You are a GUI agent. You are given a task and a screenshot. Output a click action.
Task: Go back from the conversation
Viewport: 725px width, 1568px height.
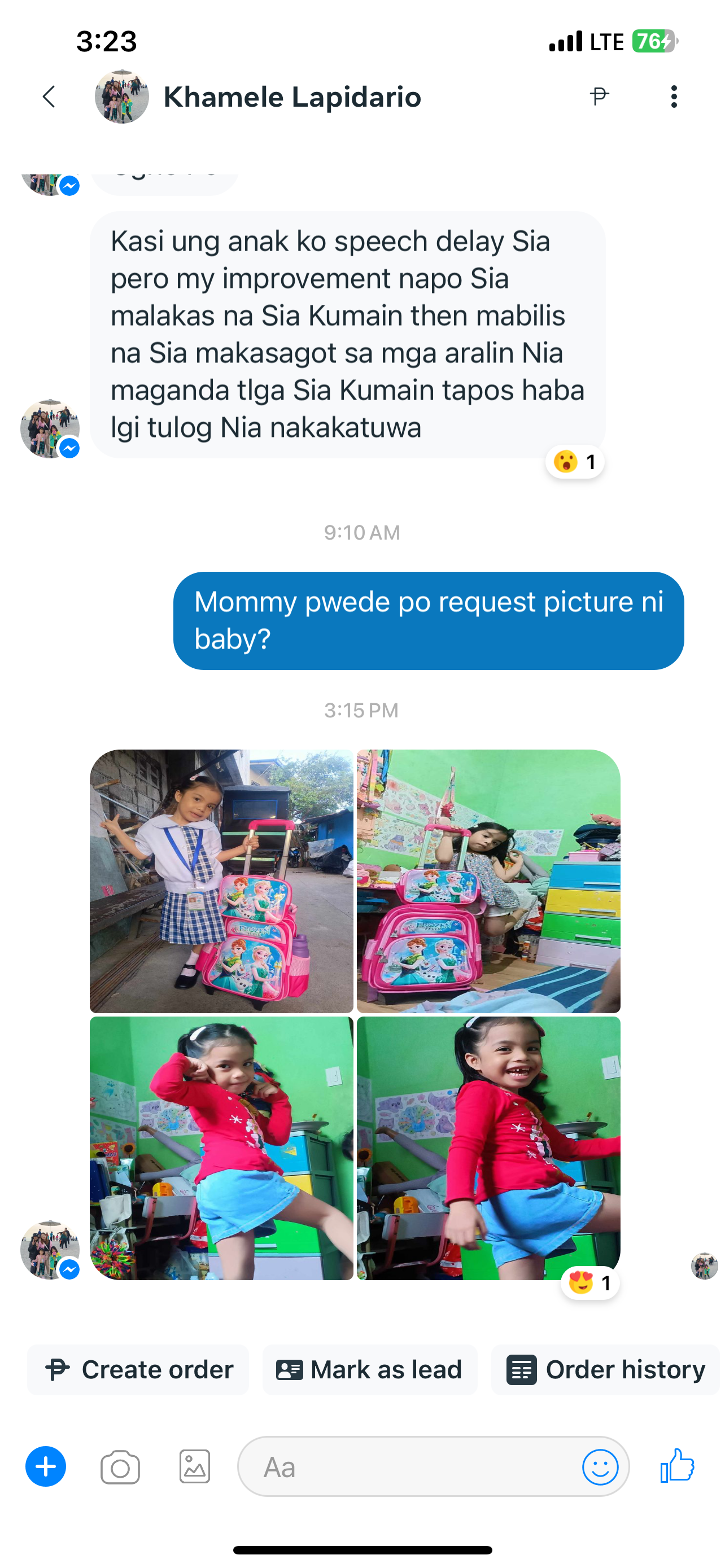(x=49, y=97)
